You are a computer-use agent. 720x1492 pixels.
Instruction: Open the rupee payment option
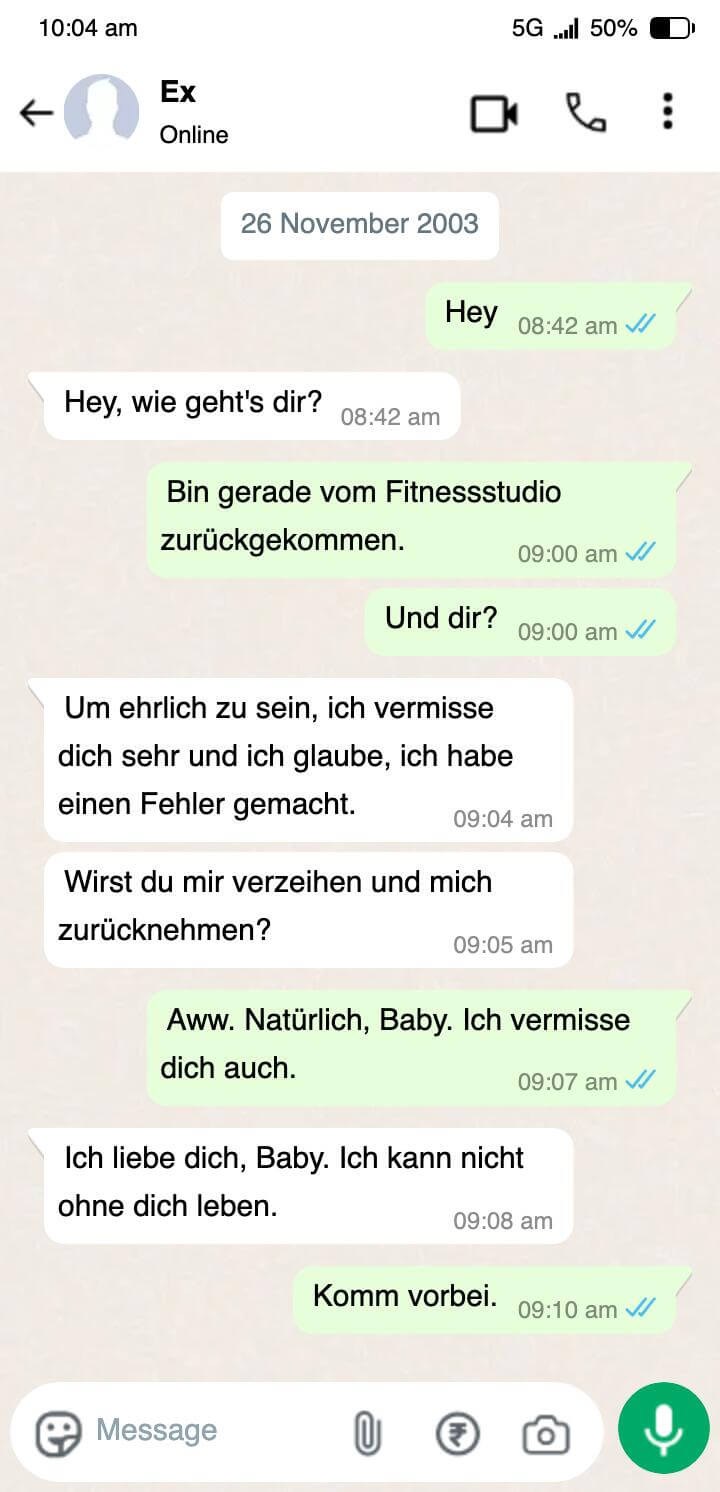pyautogui.click(x=458, y=1434)
